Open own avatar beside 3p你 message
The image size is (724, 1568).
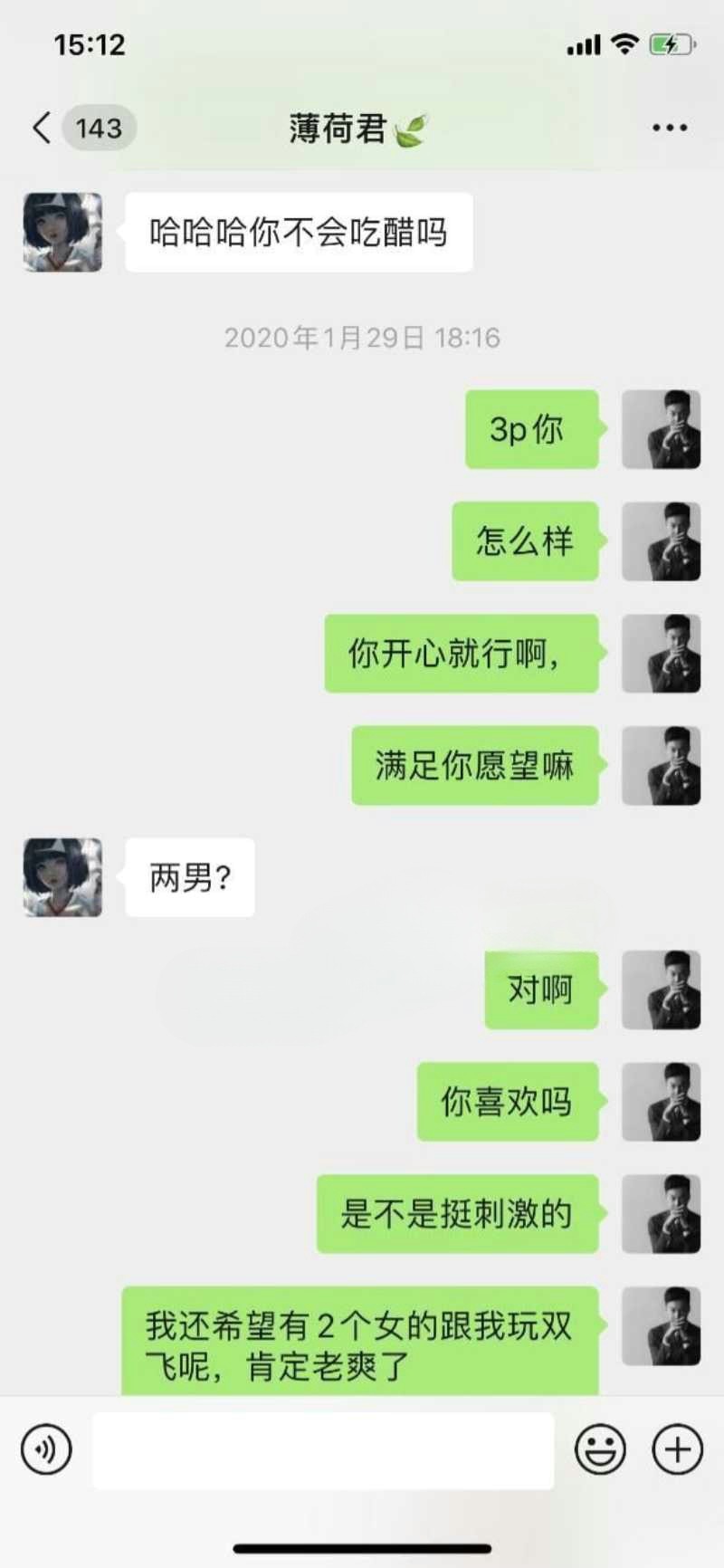(661, 429)
